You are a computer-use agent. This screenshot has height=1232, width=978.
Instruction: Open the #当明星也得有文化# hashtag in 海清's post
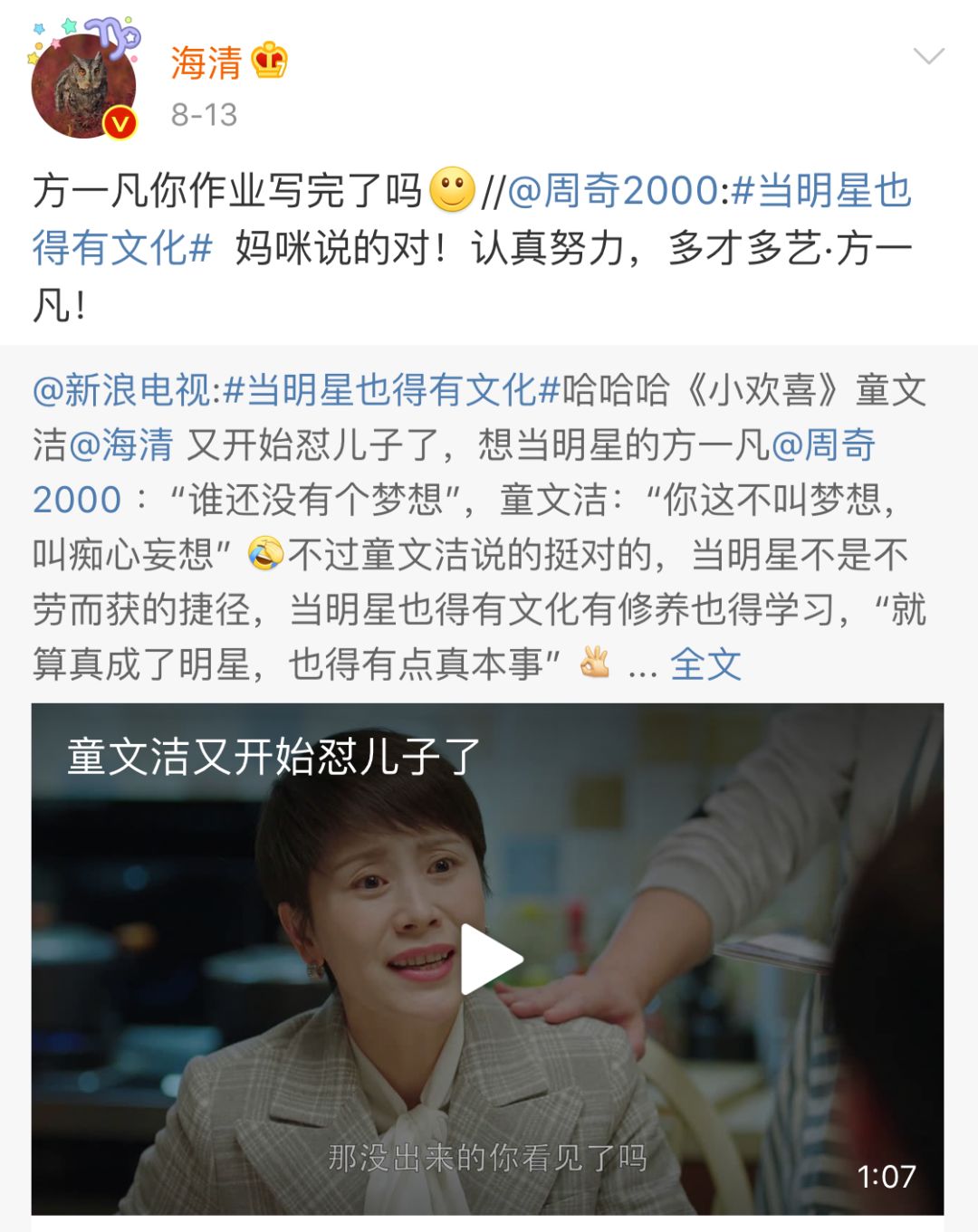pos(472,219)
